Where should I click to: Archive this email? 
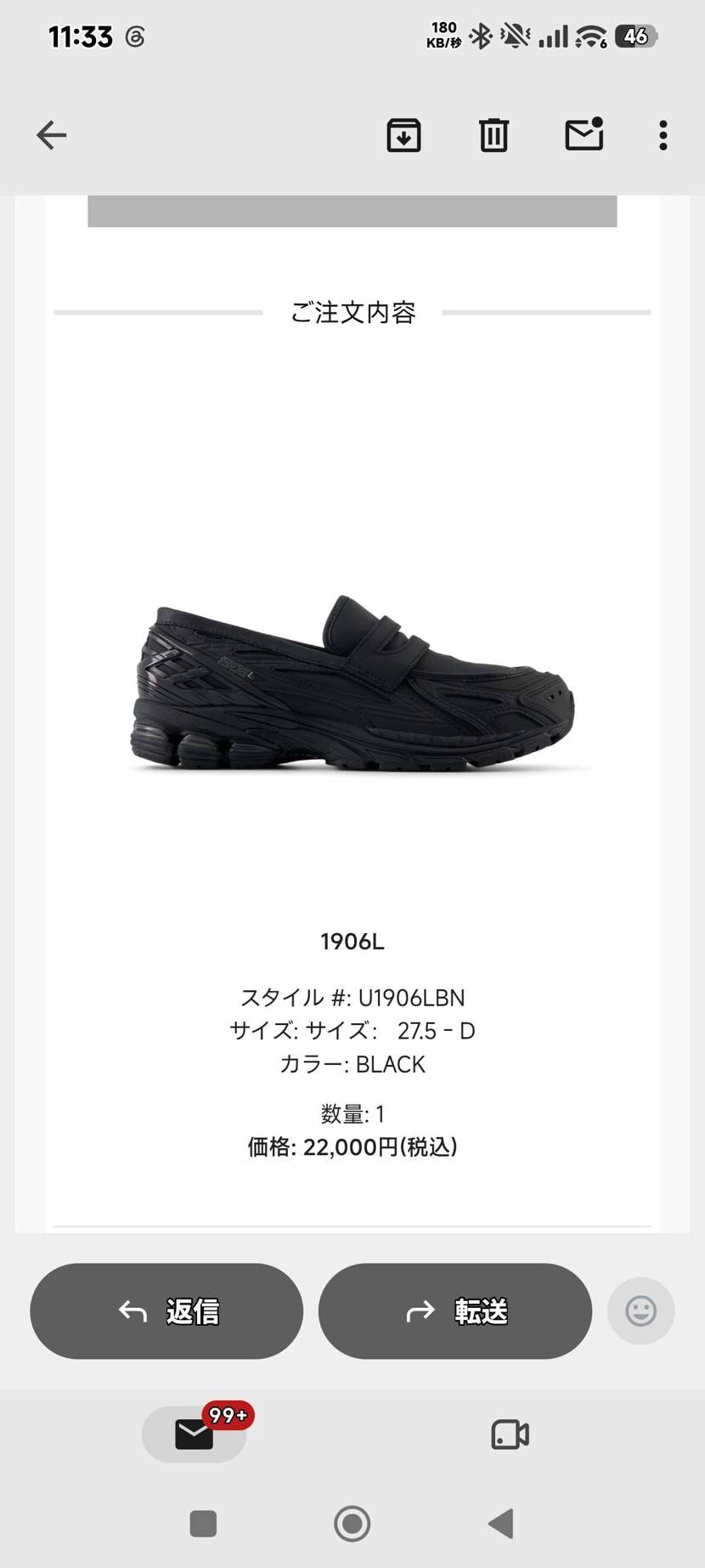tap(403, 135)
